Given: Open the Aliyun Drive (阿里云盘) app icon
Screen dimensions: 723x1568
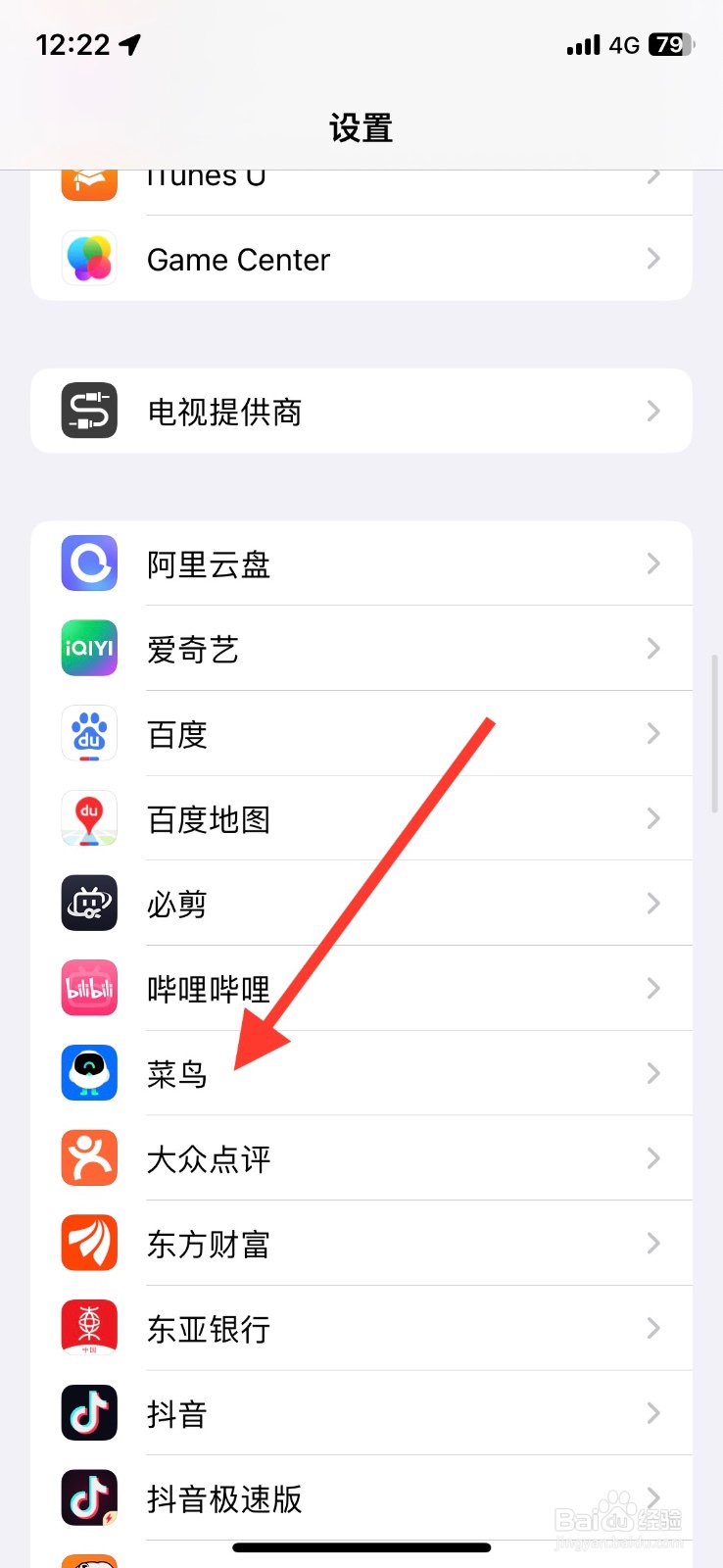Looking at the screenshot, I should click(88, 563).
